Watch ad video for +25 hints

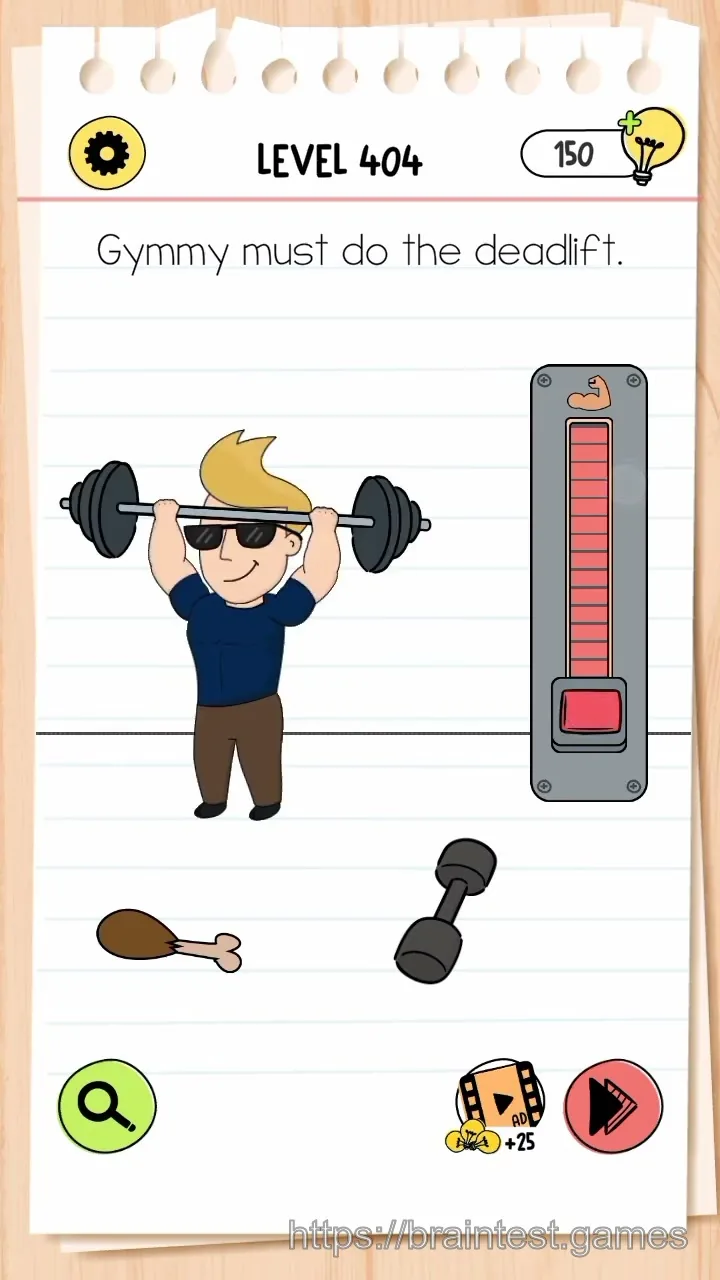[x=499, y=1107]
